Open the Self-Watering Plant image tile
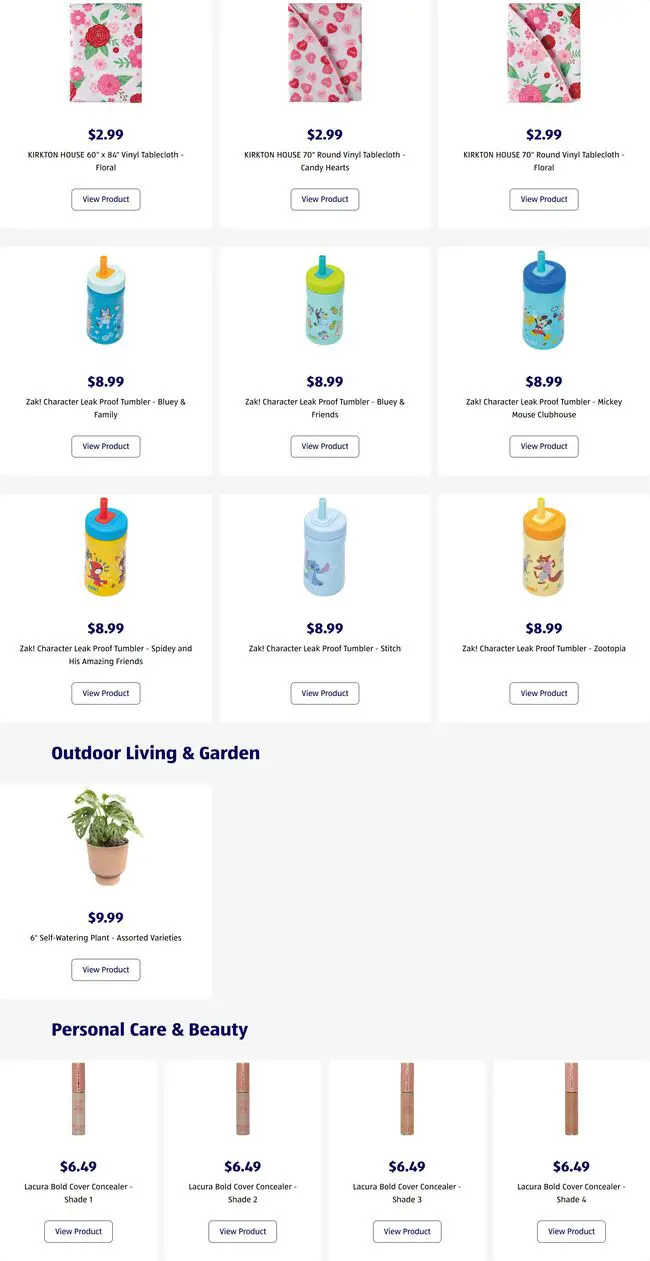Screen dimensions: 650x1261 (x=106, y=838)
